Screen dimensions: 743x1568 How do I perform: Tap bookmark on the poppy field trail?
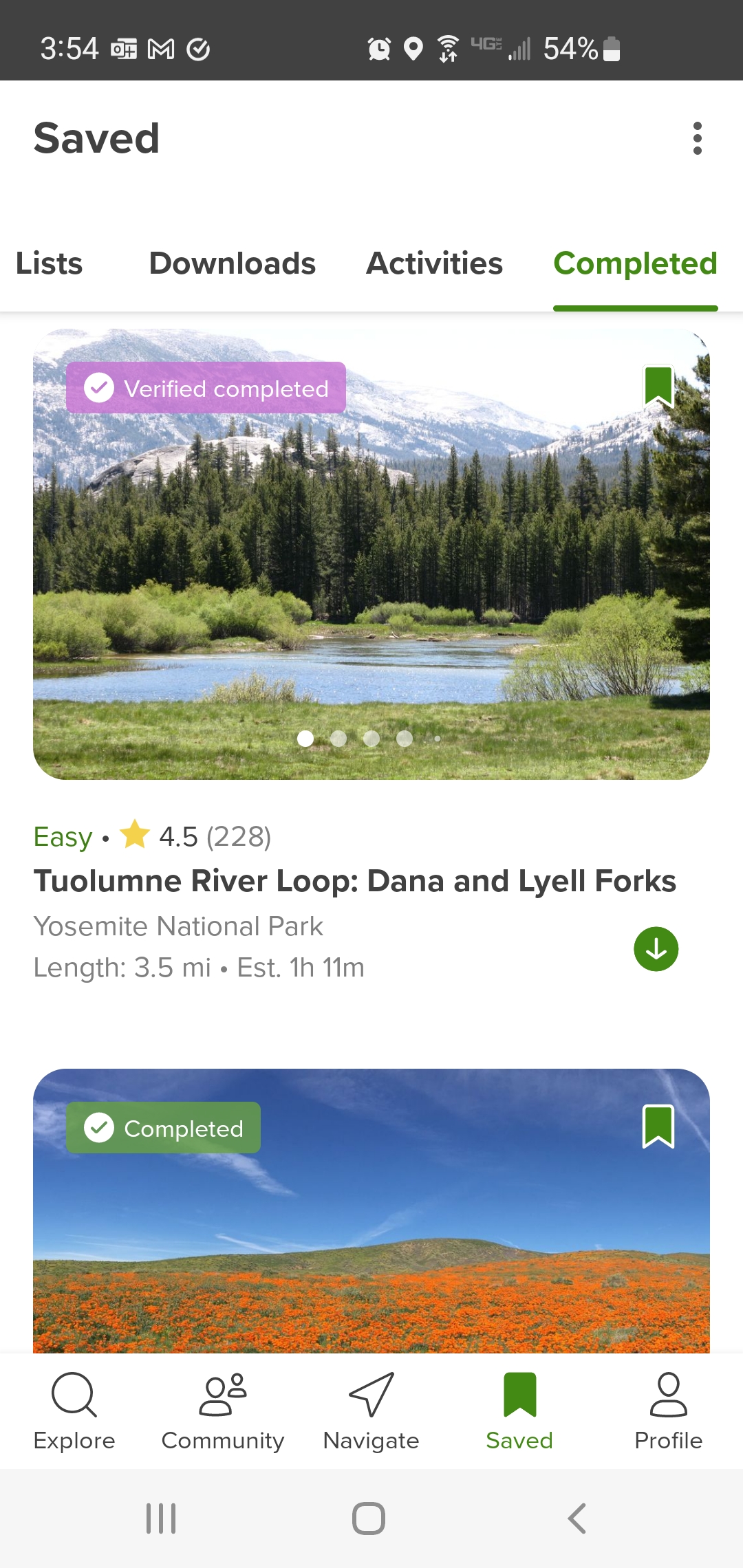point(658,1126)
